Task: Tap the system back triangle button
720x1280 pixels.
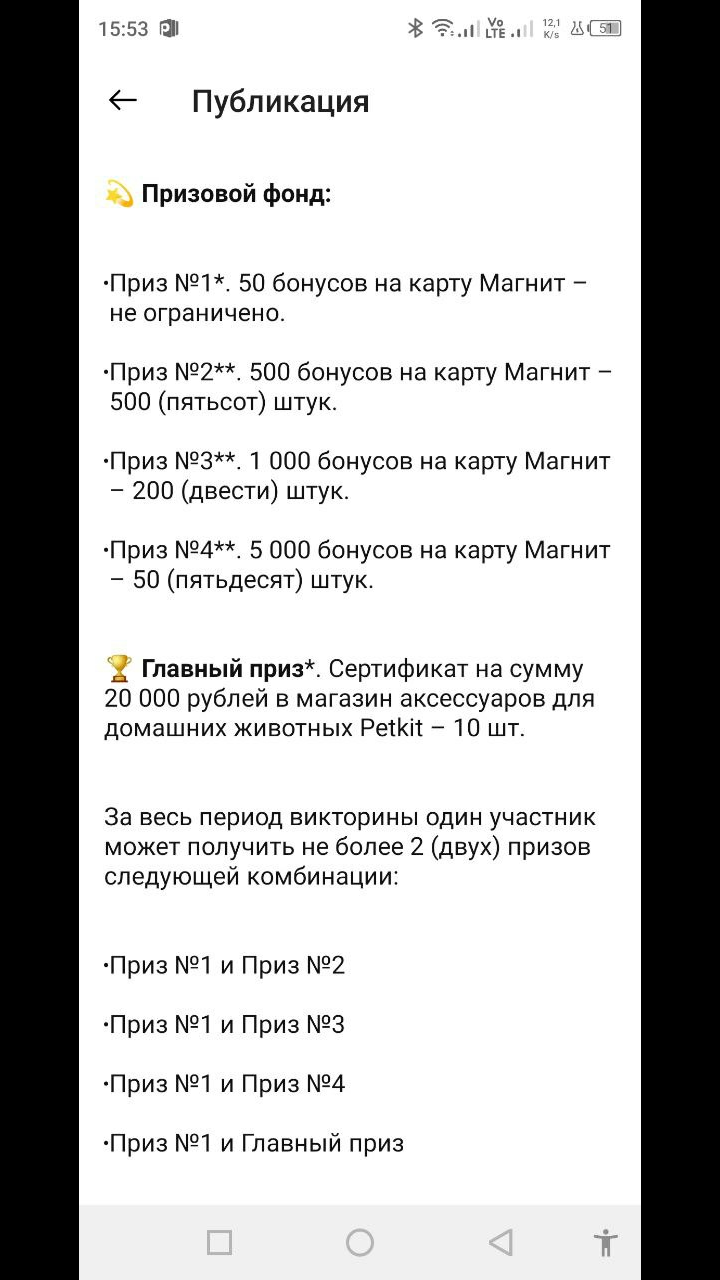Action: 500,1242
